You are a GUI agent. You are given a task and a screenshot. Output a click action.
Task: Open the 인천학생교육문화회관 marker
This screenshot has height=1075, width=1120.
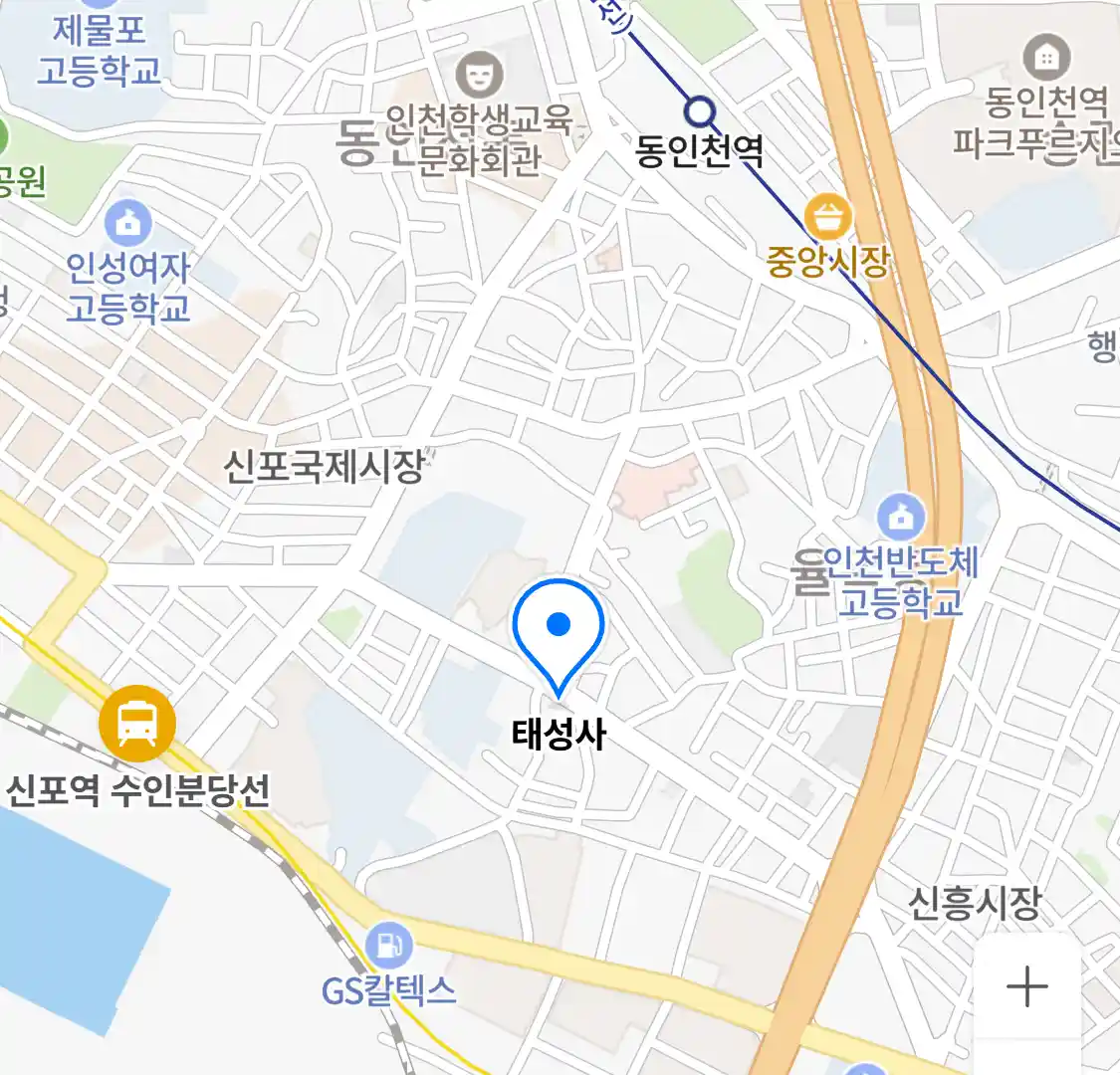480,77
